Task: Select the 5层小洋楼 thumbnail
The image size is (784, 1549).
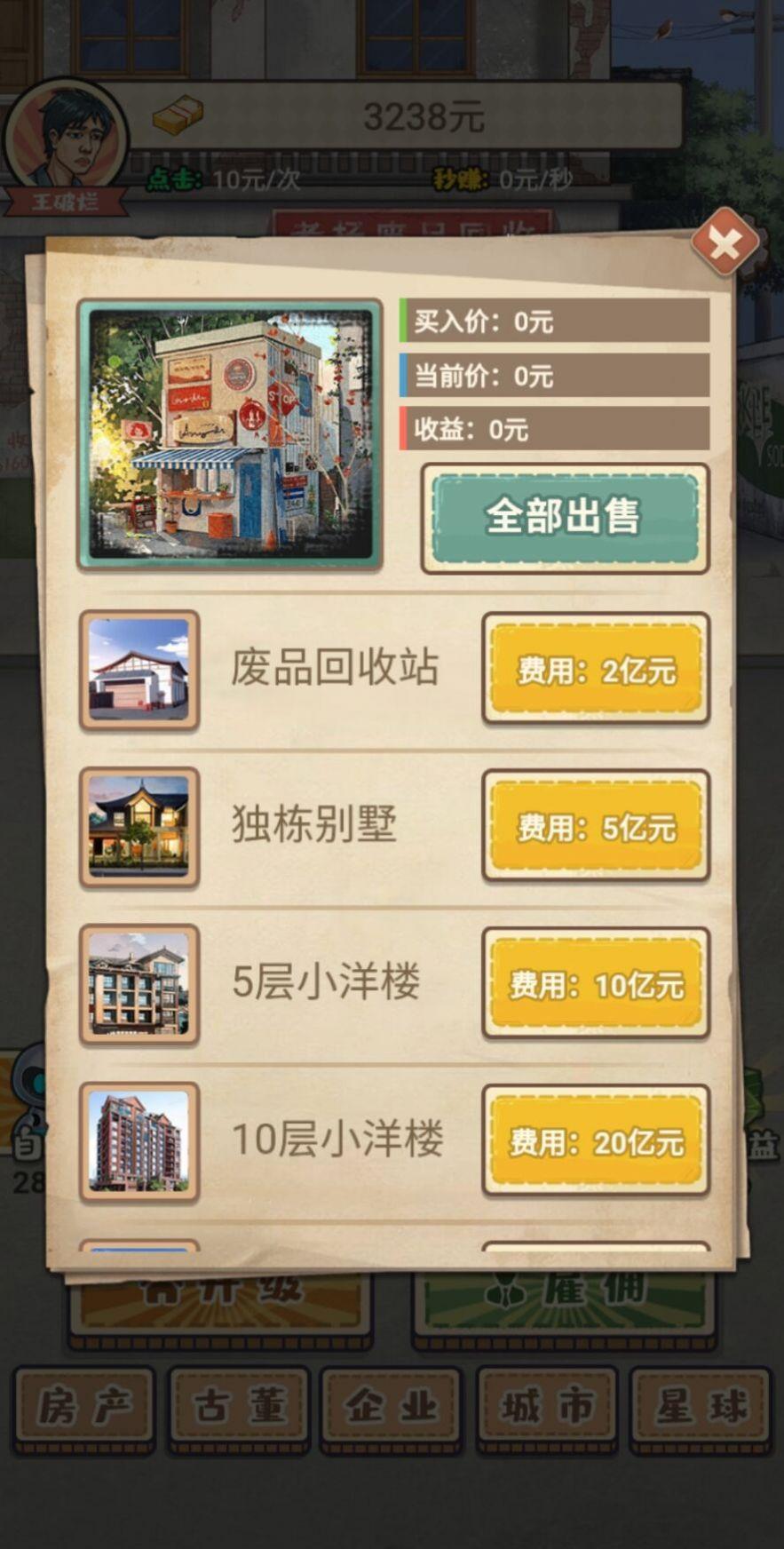Action: point(139,984)
